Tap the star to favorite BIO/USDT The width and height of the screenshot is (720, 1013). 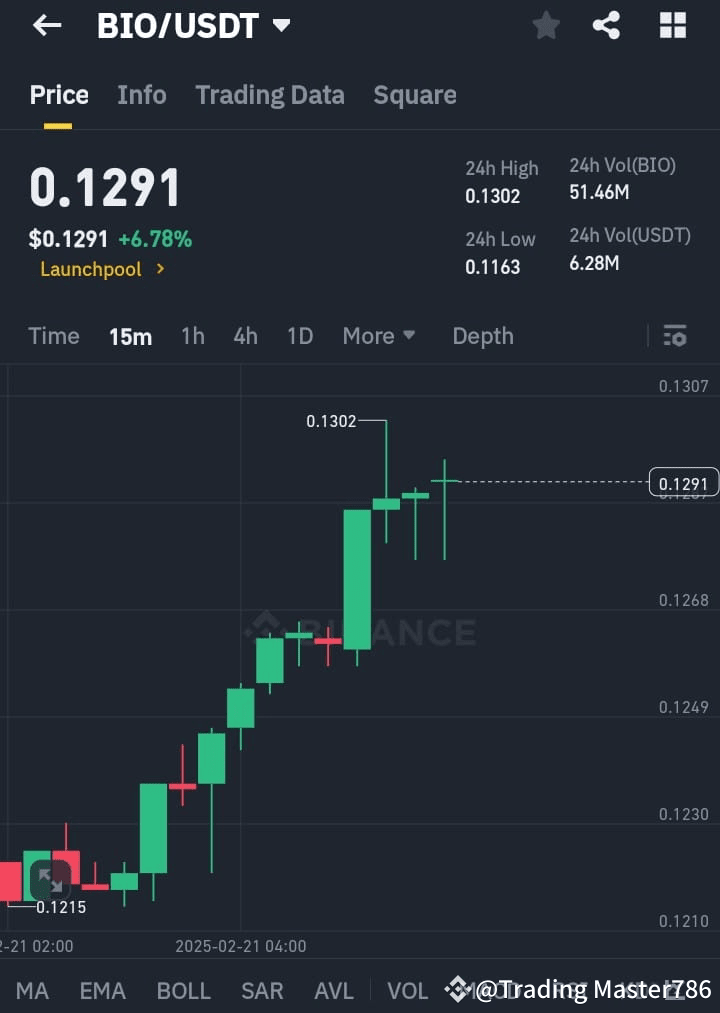546,26
